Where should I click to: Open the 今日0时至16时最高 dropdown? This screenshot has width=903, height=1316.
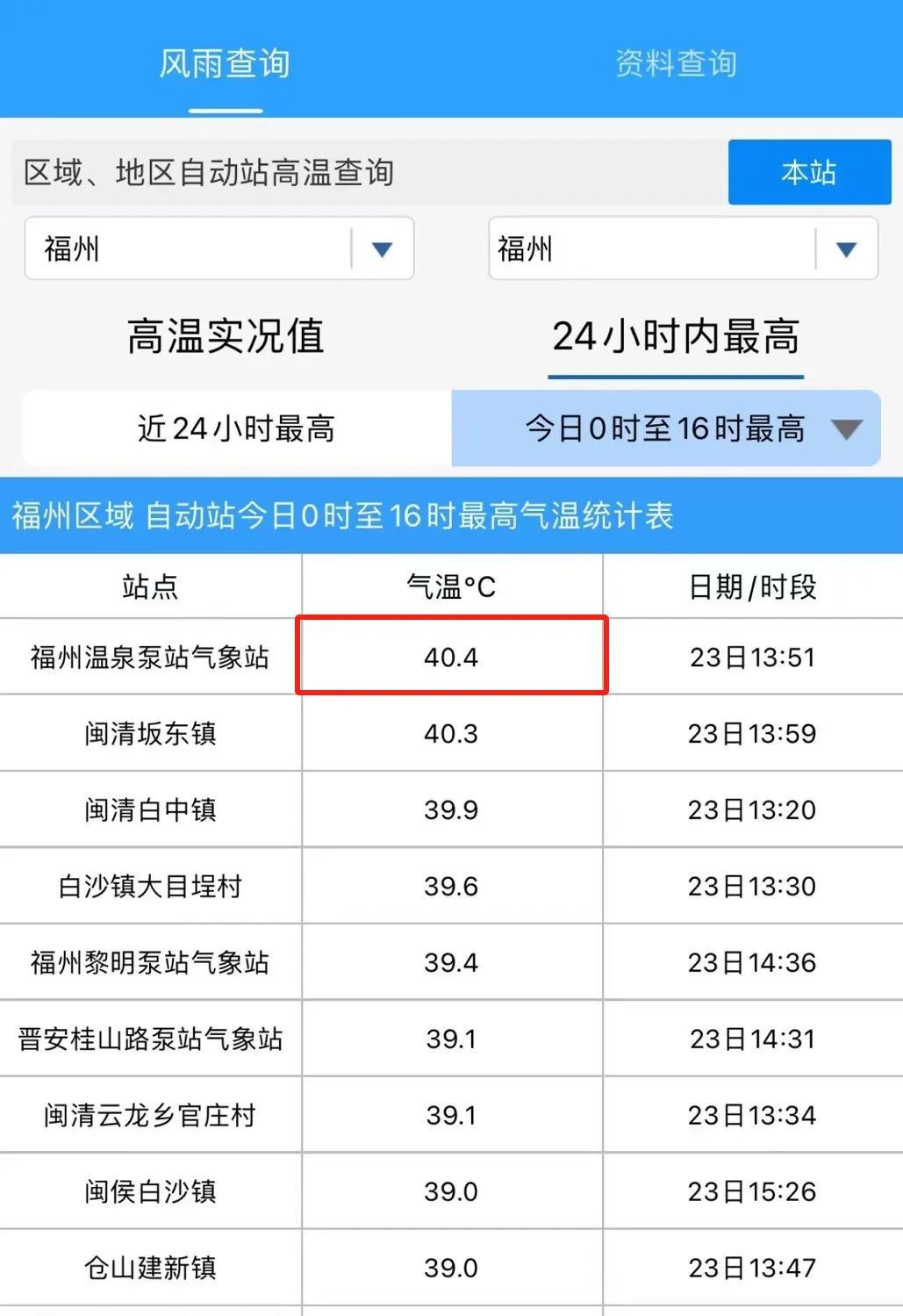click(844, 429)
